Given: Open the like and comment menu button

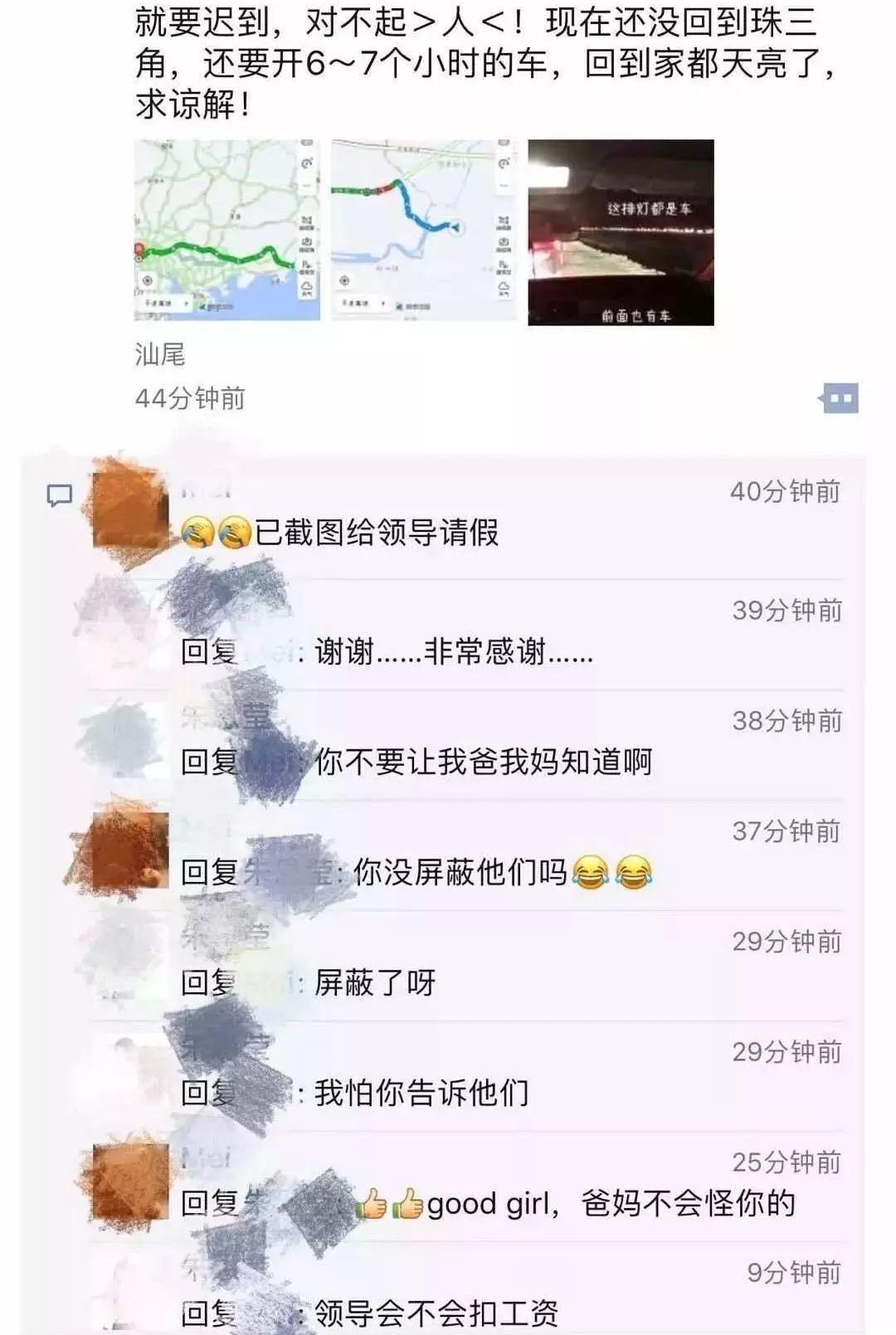Looking at the screenshot, I should 840,399.
